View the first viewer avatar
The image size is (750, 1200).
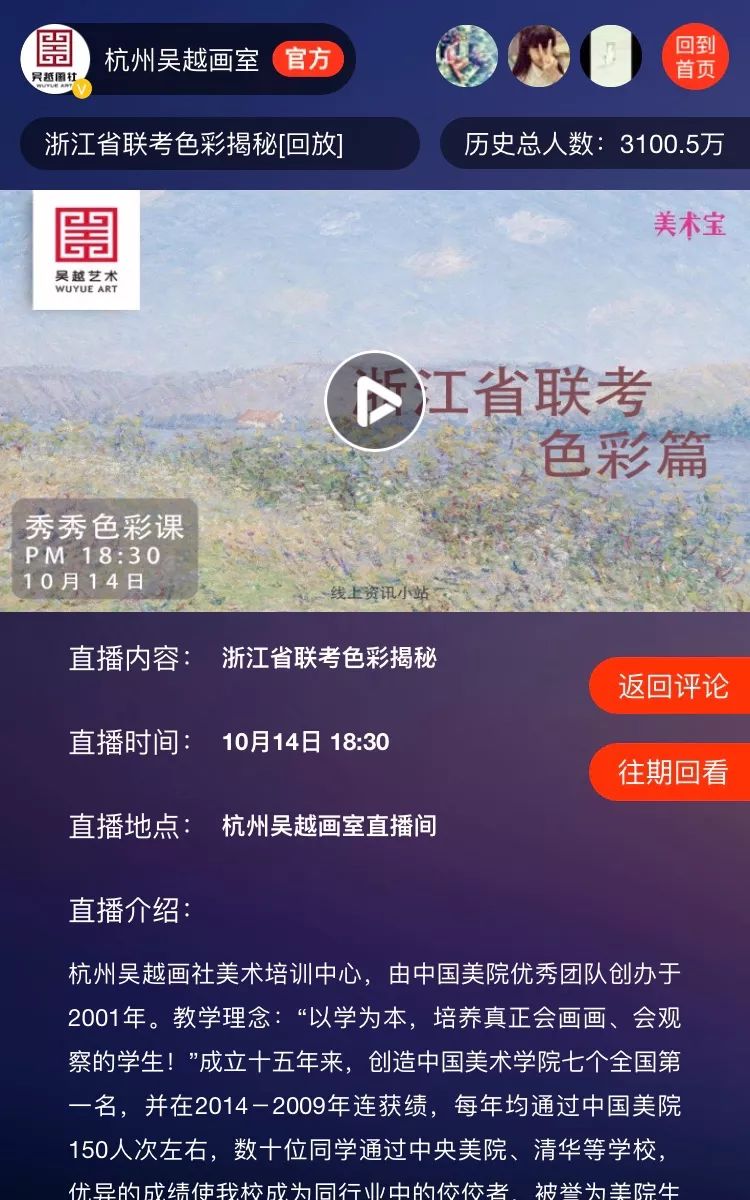coord(467,57)
